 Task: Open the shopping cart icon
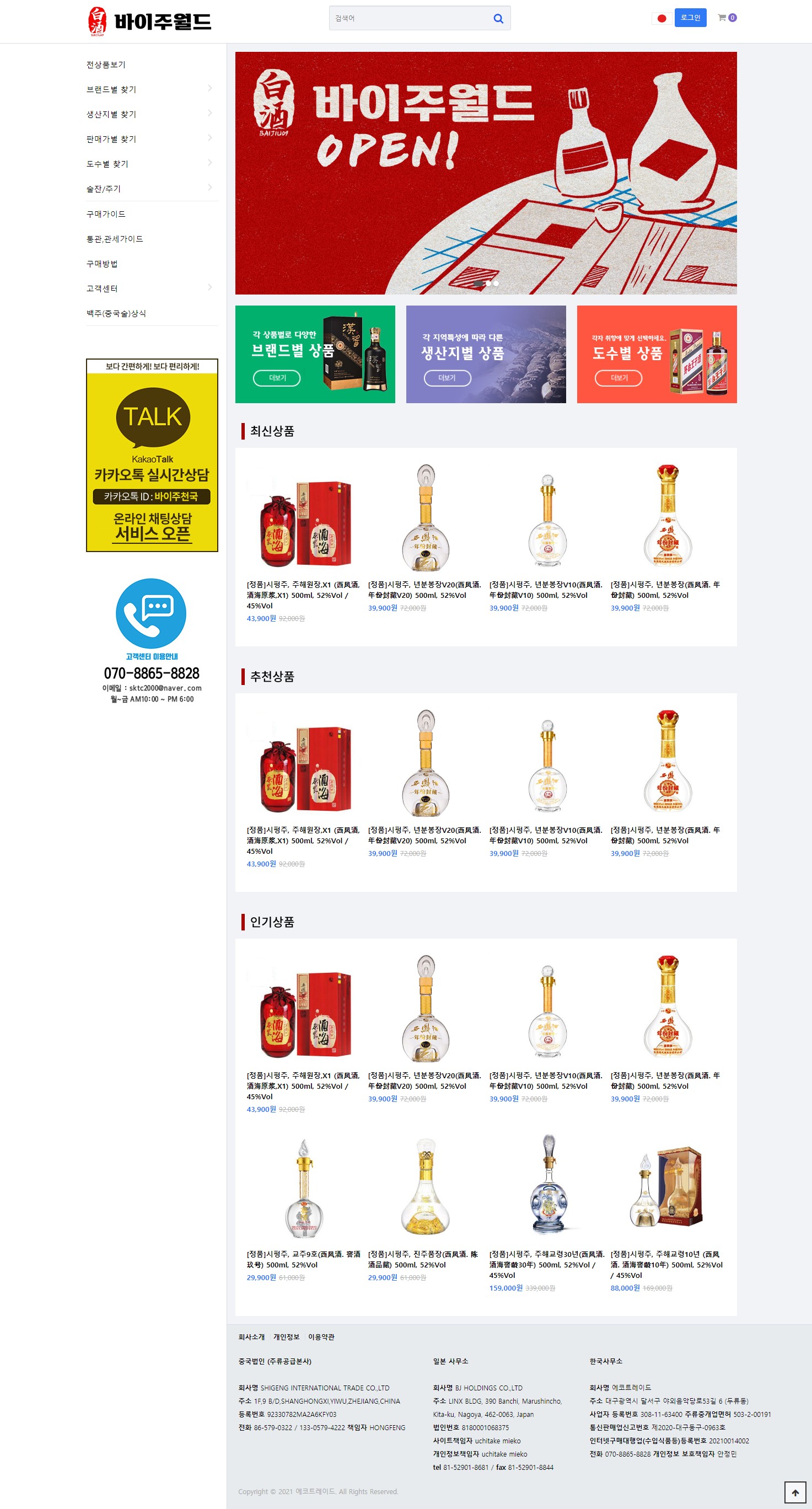(x=723, y=18)
